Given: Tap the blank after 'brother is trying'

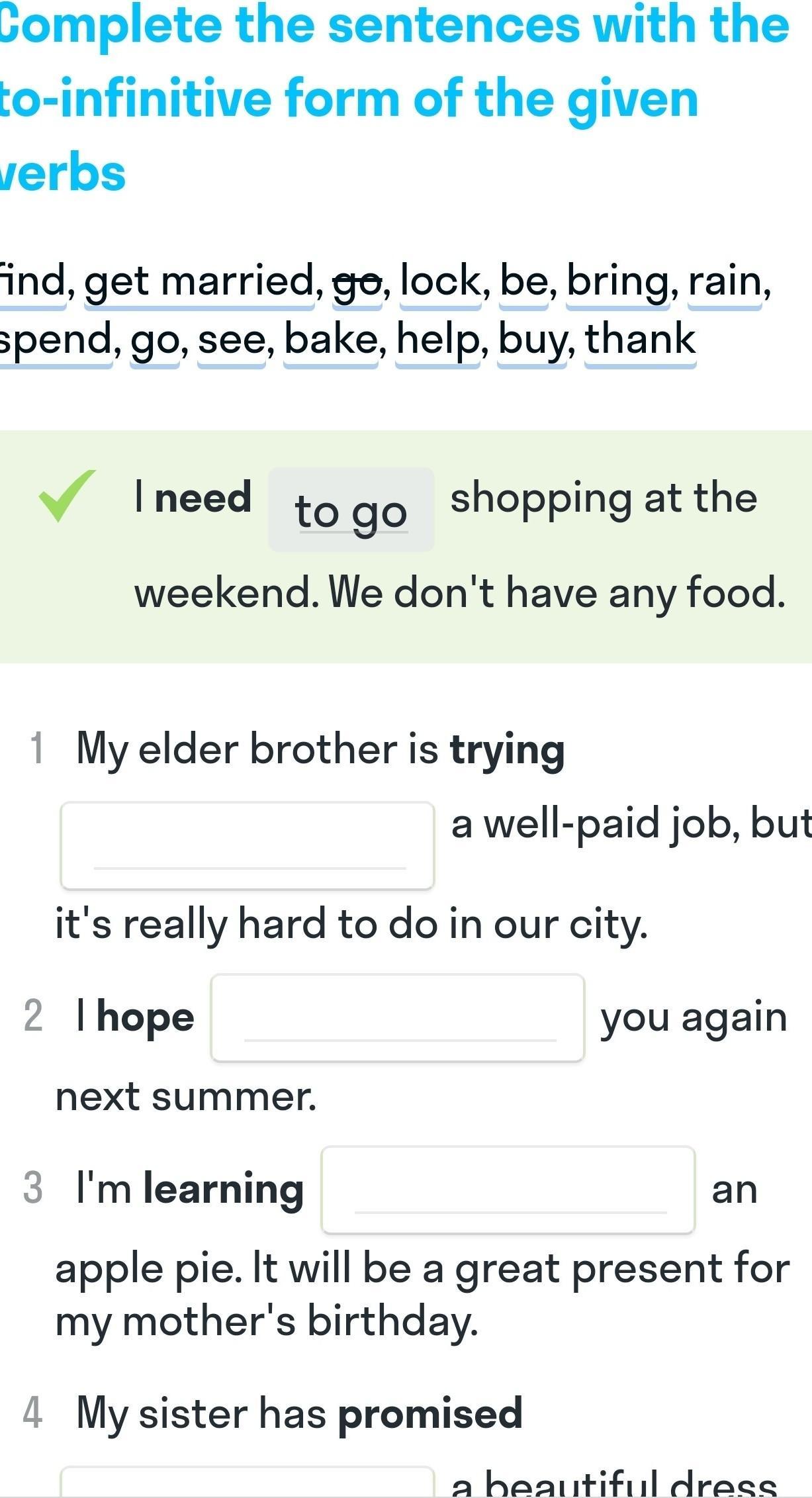Looking at the screenshot, I should (x=248, y=845).
